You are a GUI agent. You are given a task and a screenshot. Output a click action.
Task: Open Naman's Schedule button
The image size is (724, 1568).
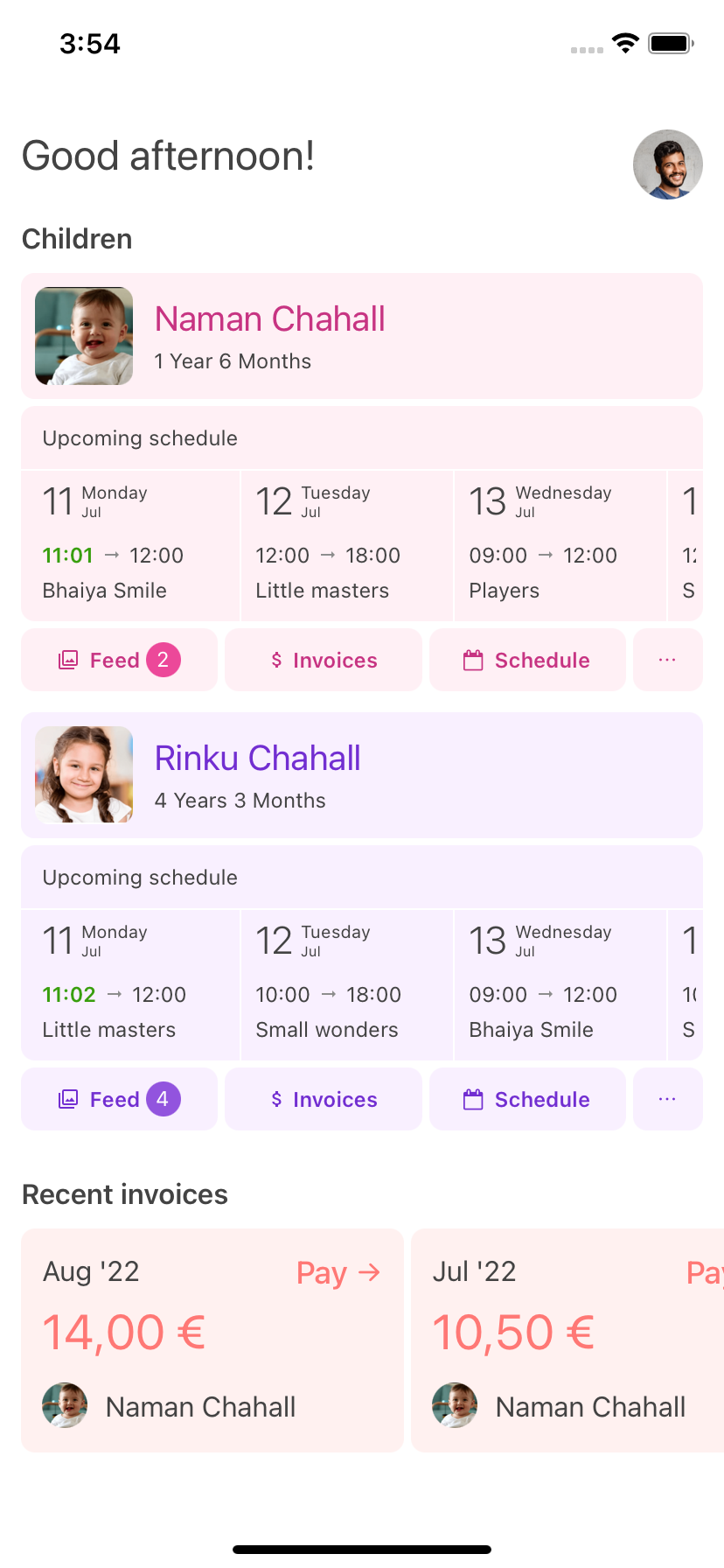(x=527, y=660)
